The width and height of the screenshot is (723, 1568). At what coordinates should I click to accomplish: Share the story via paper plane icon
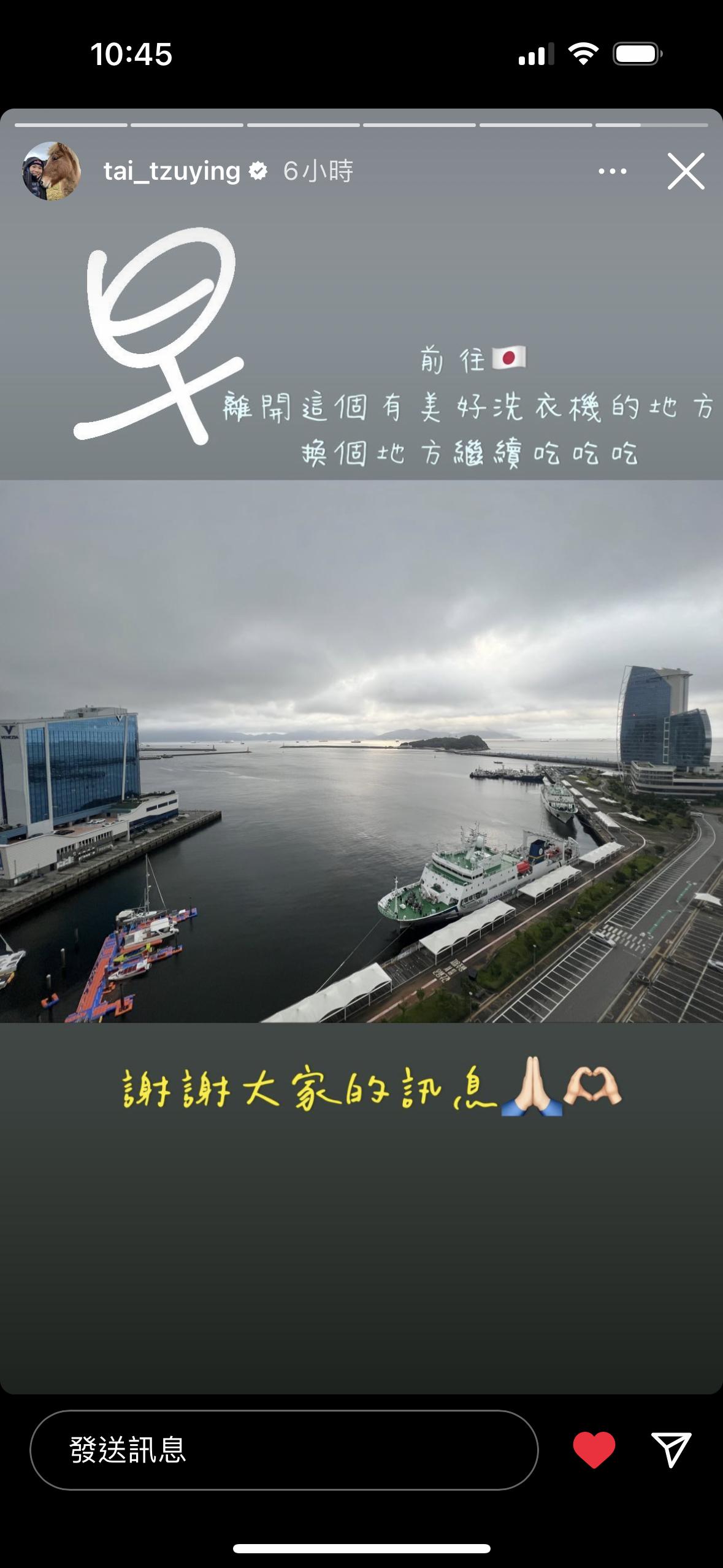(671, 1450)
